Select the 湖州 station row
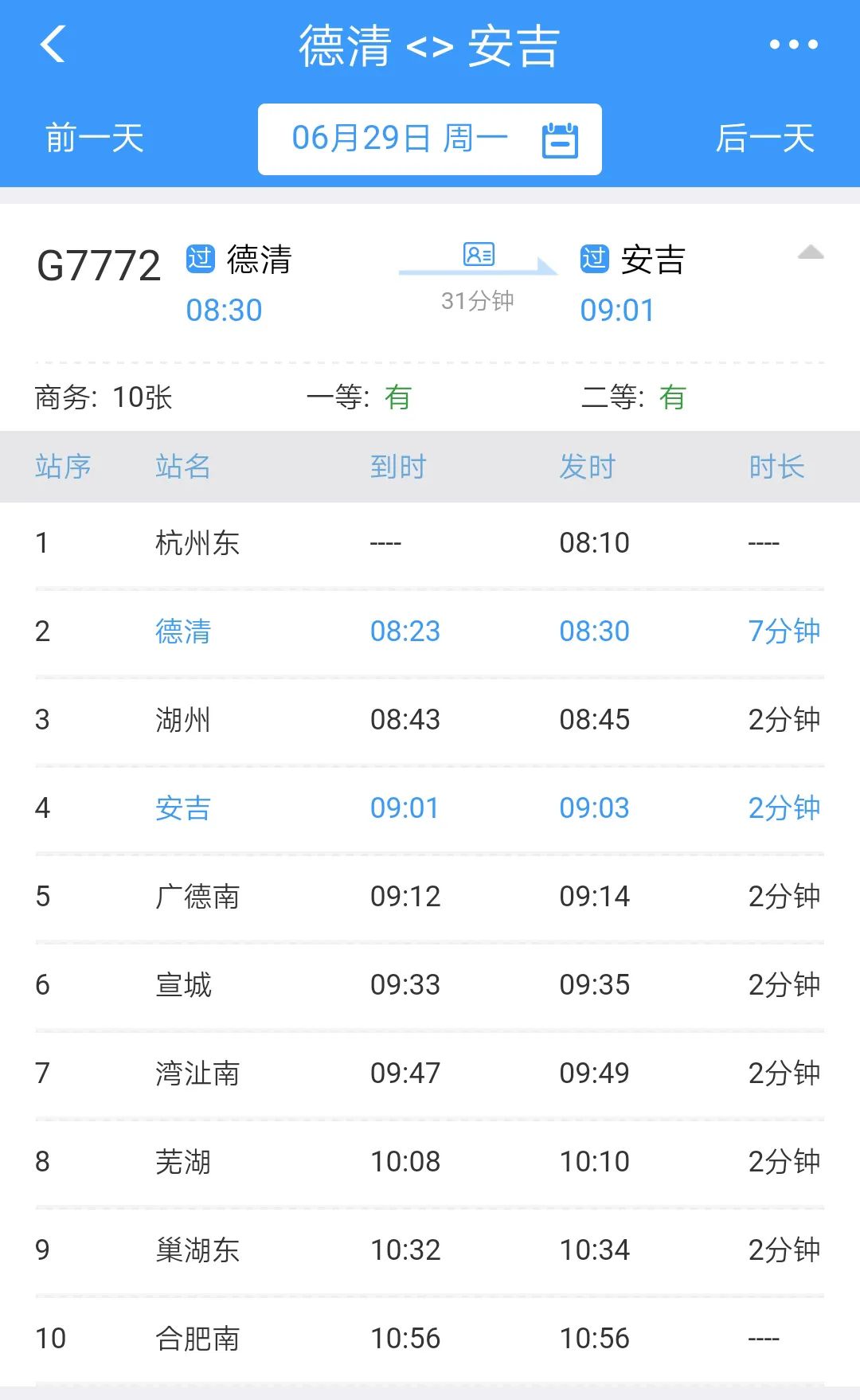The image size is (860, 1400). click(x=430, y=720)
